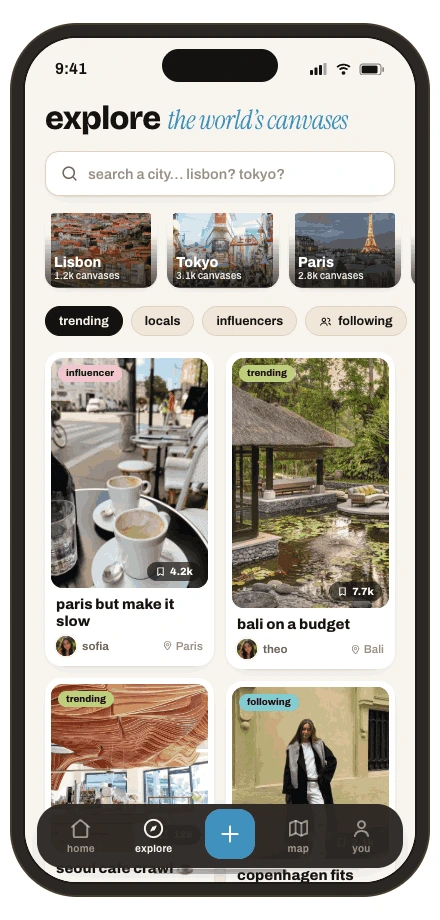Image resolution: width=440 pixels, height=920 pixels.
Task: Open the Lisbon canvases tile
Action: [x=101, y=250]
